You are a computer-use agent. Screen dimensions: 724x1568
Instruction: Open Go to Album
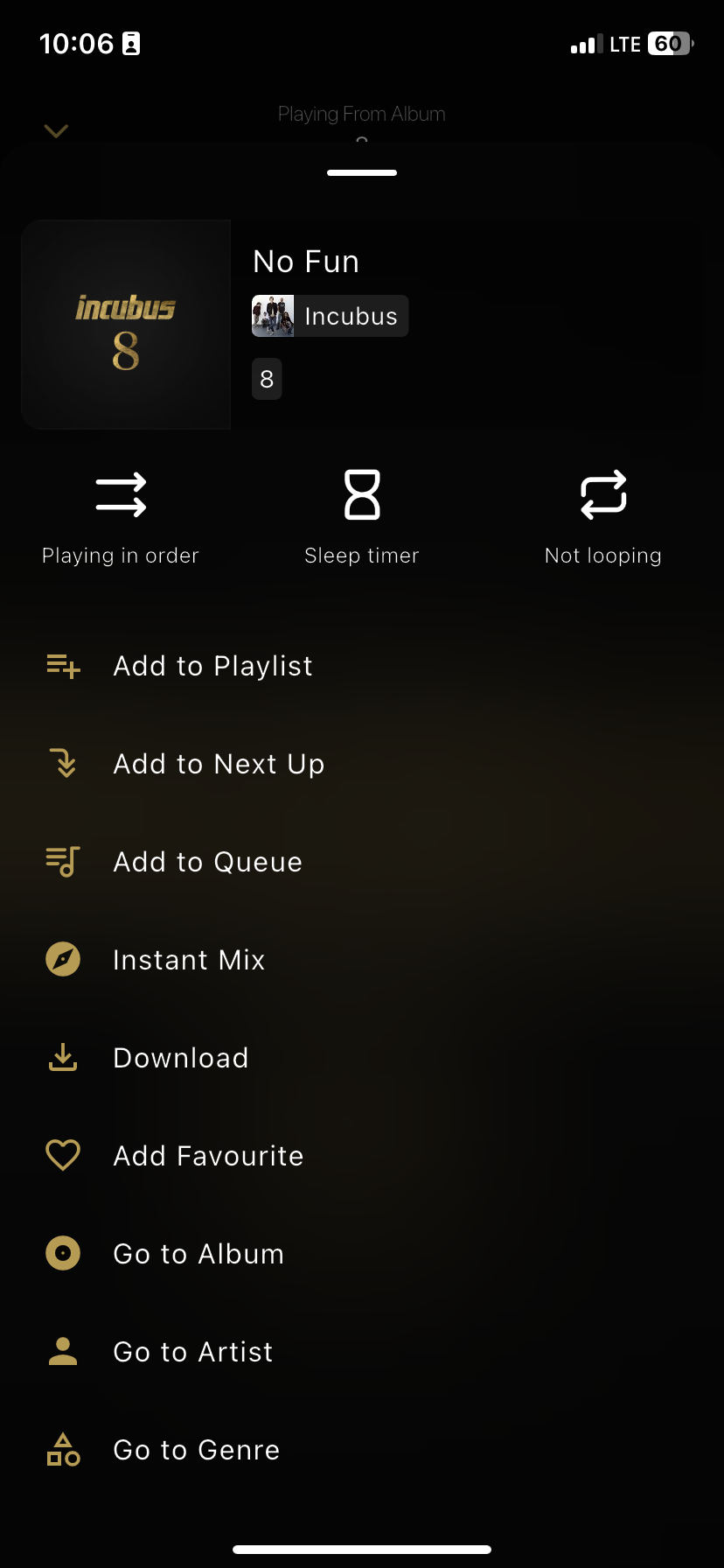click(198, 1255)
